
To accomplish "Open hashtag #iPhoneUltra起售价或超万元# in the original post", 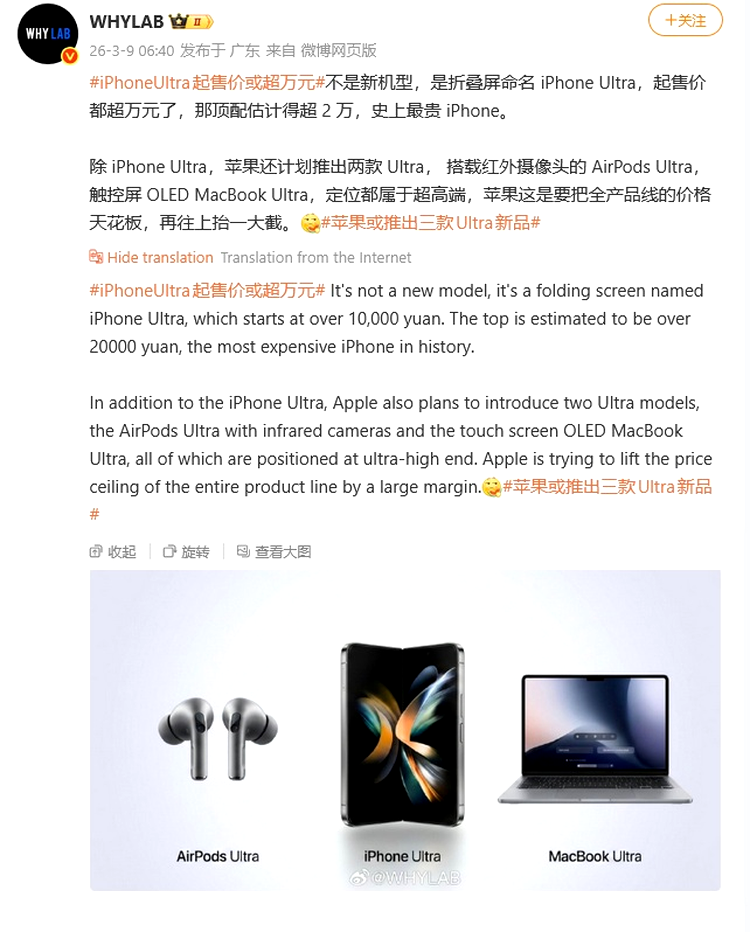I will pyautogui.click(x=207, y=83).
